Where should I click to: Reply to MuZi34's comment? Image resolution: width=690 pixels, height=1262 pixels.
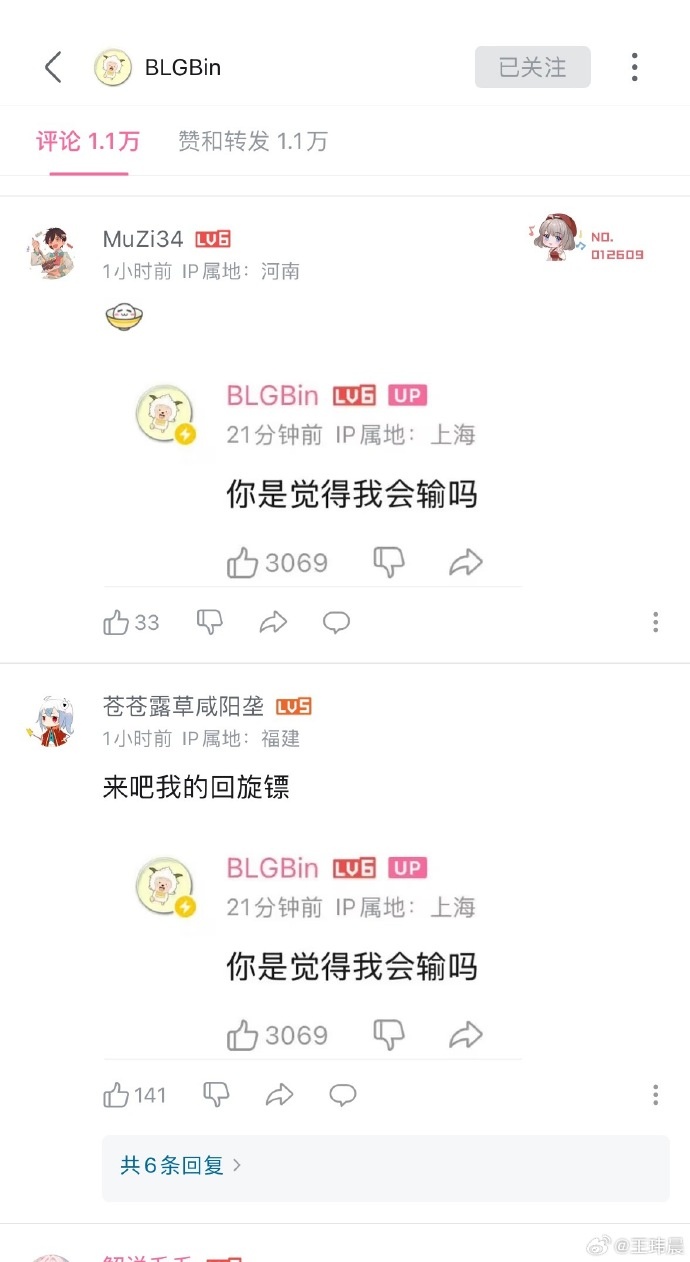click(x=336, y=623)
